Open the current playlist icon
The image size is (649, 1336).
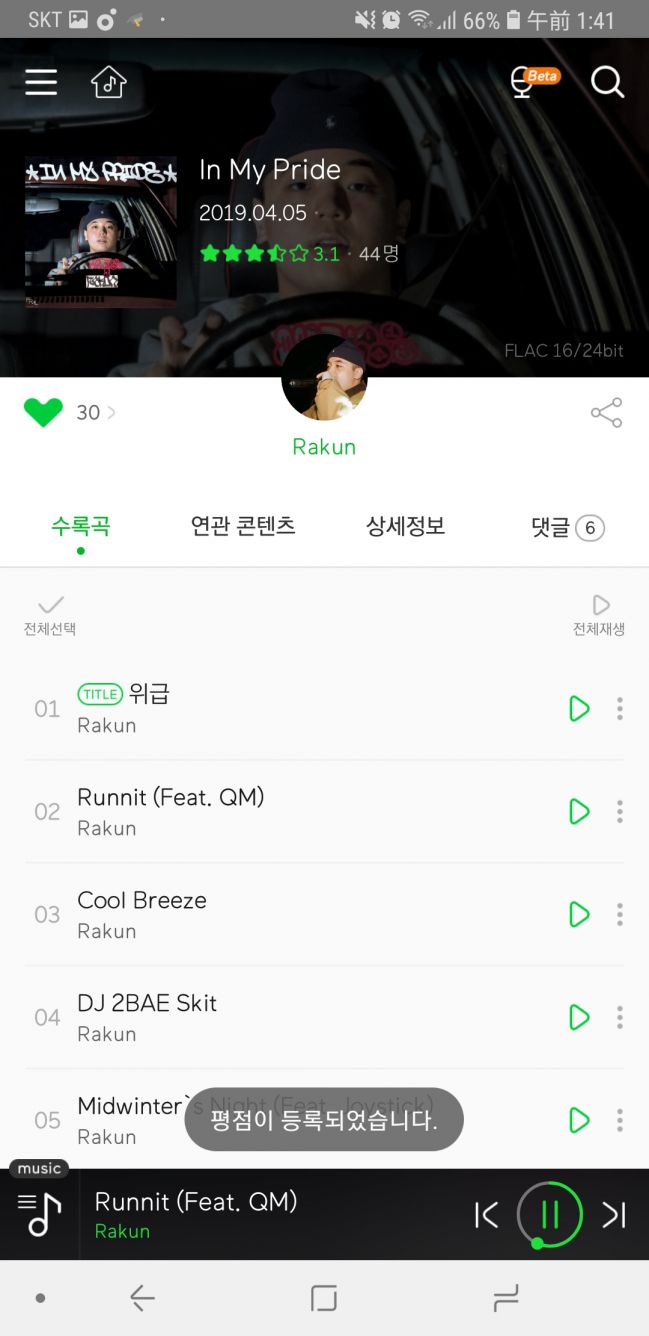click(x=40, y=1214)
